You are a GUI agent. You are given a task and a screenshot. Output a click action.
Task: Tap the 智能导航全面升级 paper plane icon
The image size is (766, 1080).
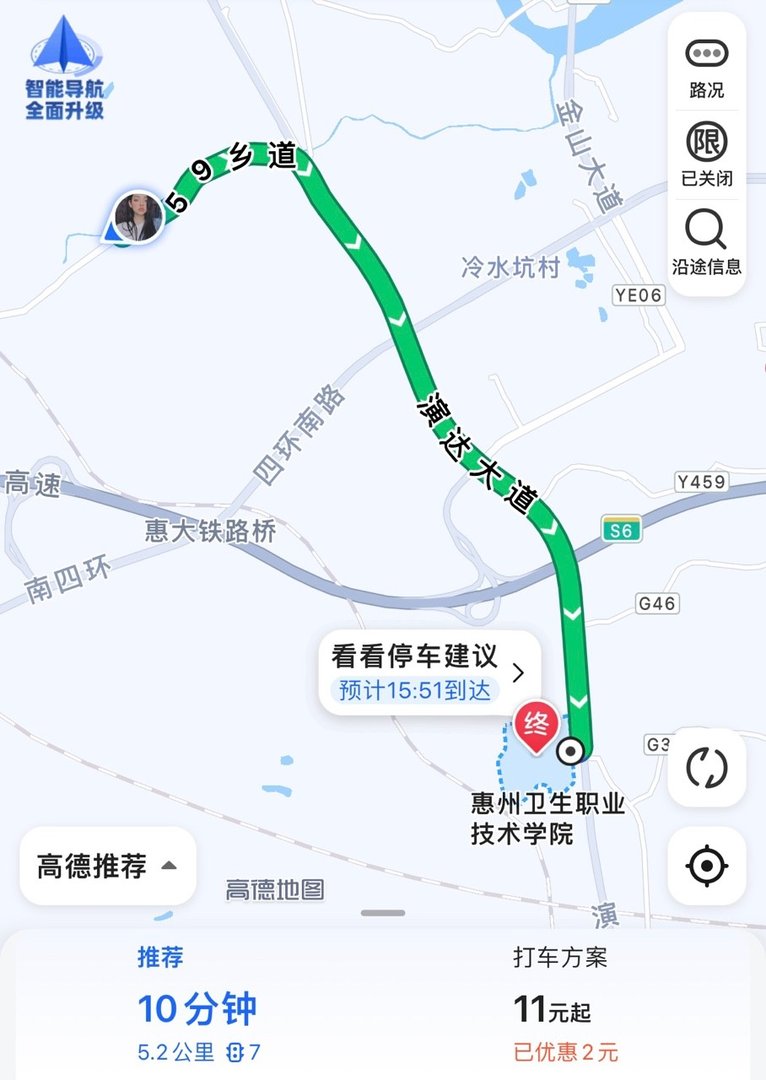point(63,44)
